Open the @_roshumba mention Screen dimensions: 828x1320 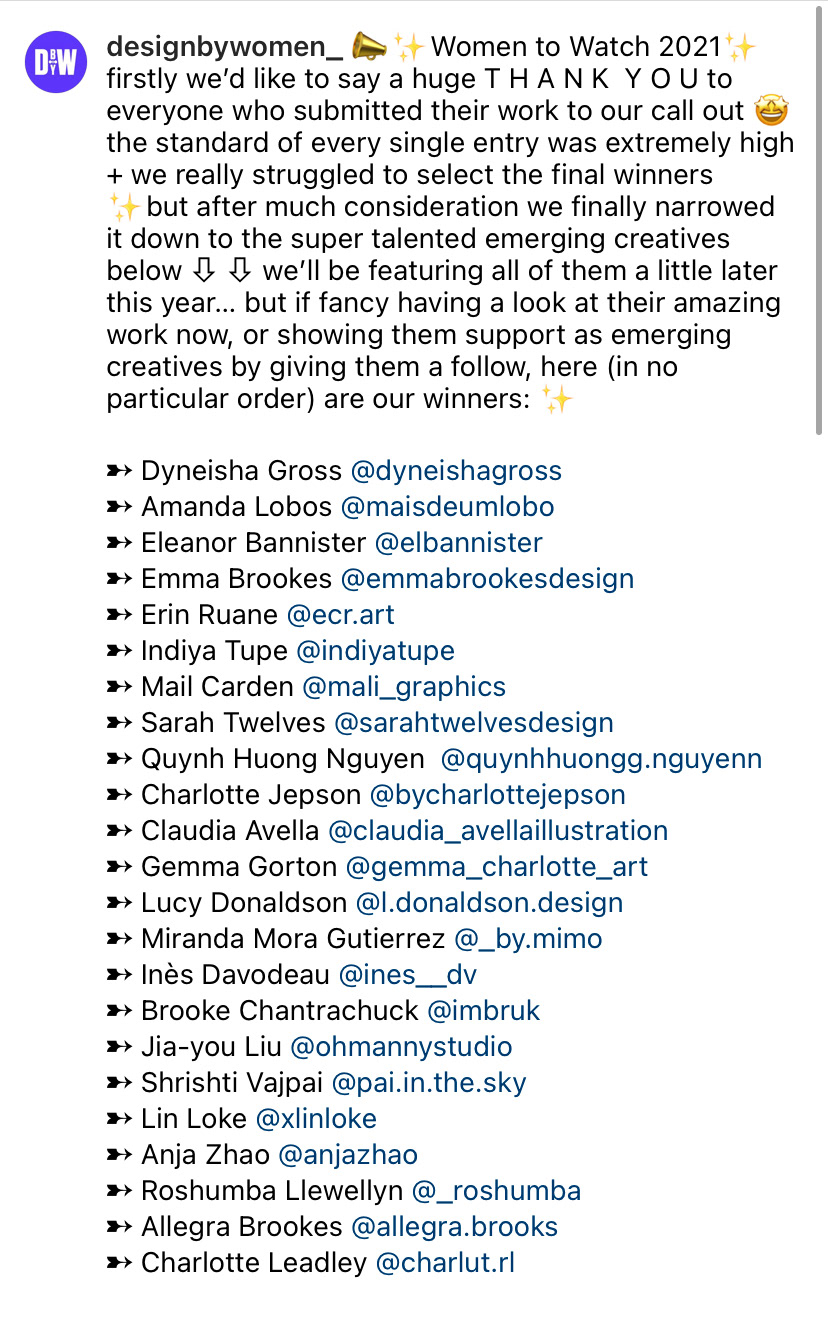pyautogui.click(x=496, y=1191)
